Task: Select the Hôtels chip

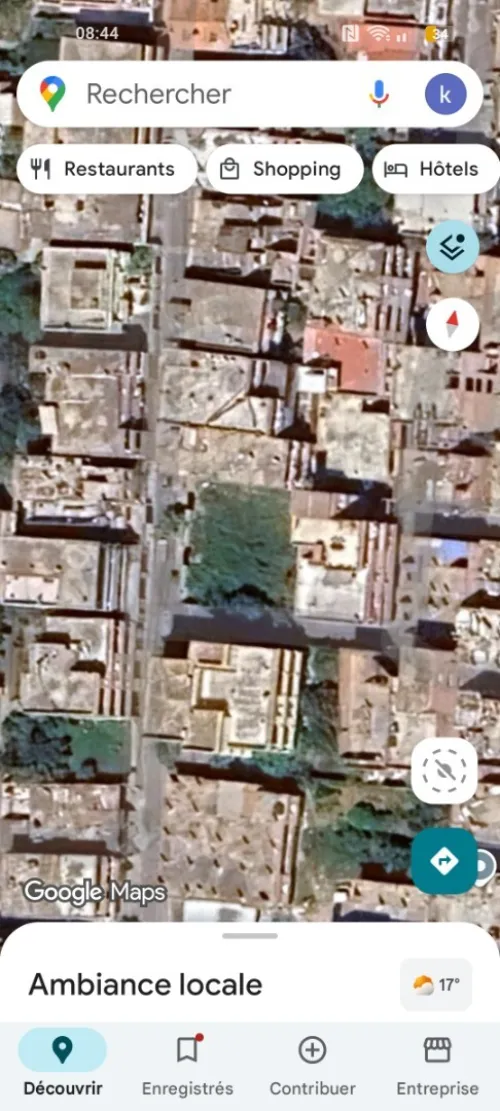Action: pyautogui.click(x=436, y=169)
